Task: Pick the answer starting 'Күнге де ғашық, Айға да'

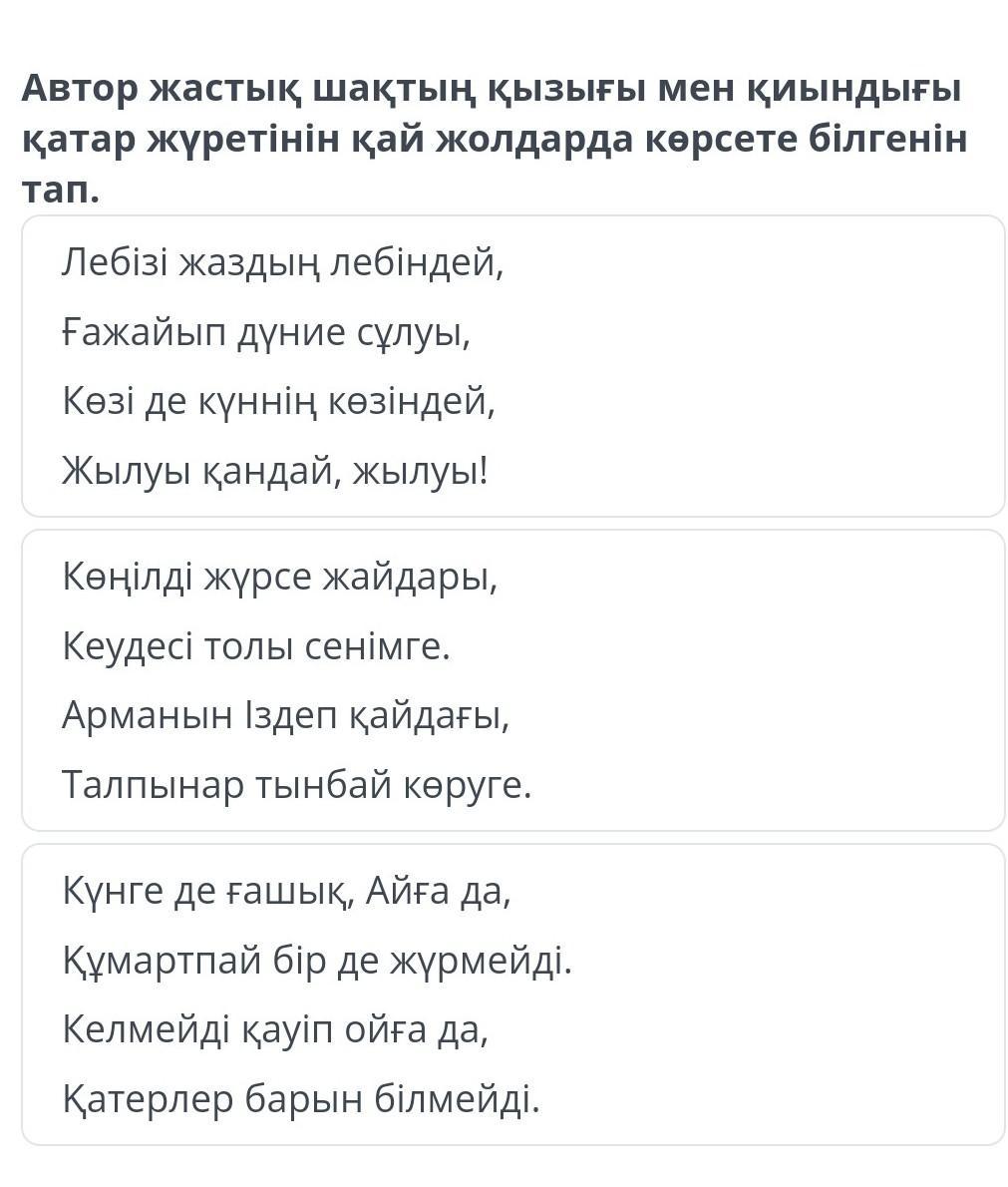Action: (x=513, y=994)
